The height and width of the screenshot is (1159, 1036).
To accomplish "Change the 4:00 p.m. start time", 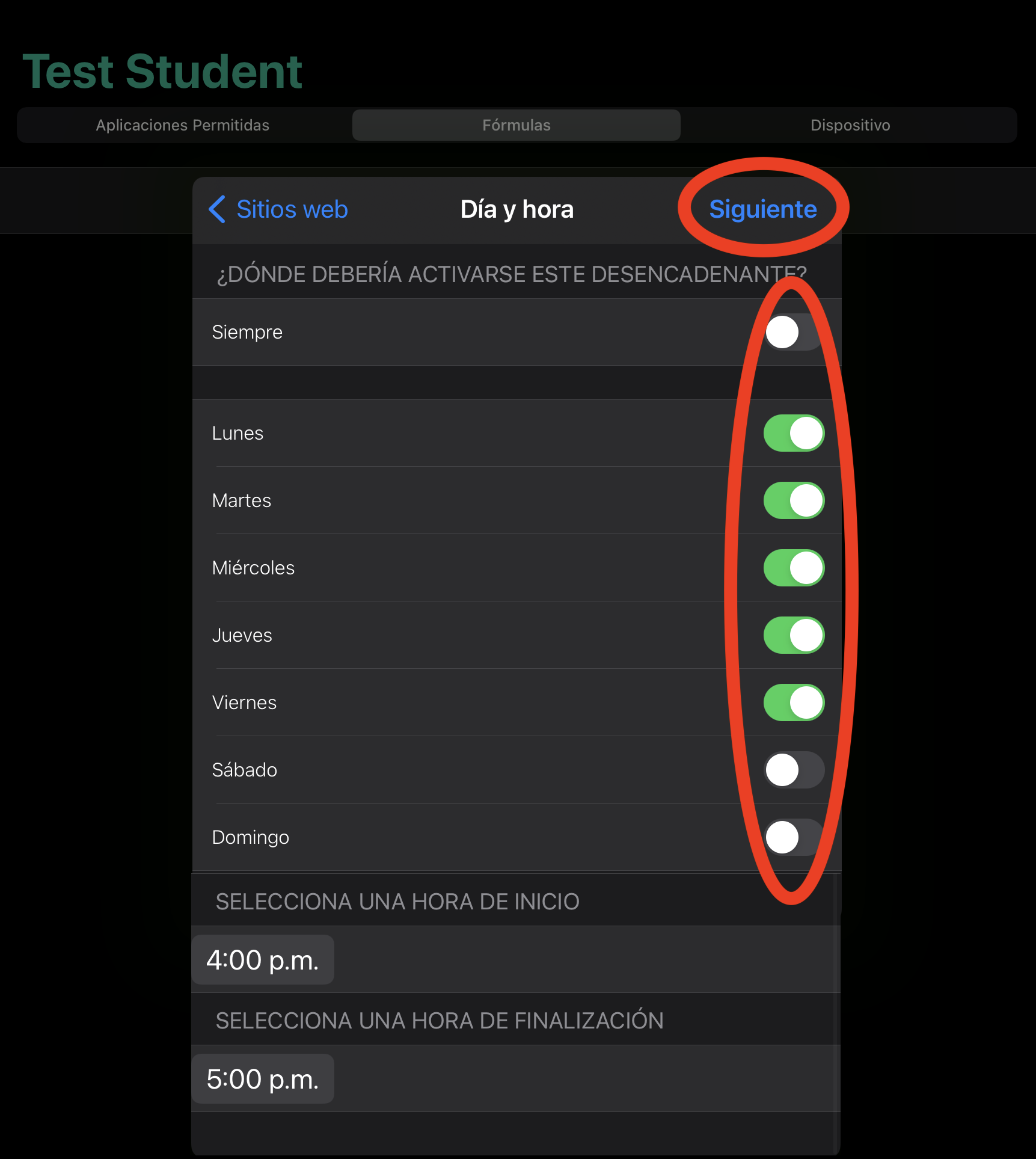I will click(263, 960).
